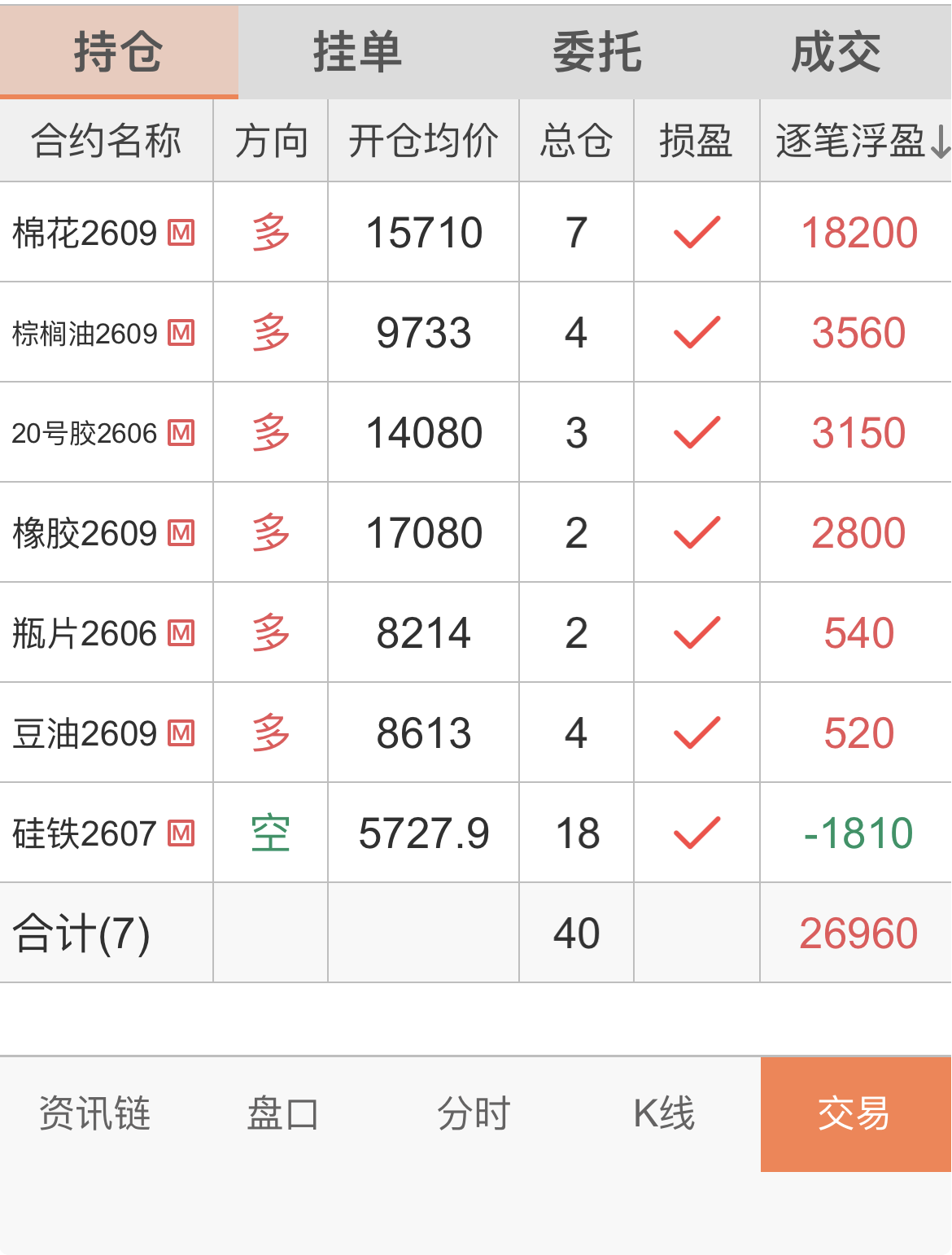Image resolution: width=952 pixels, height=1255 pixels.
Task: Click the M icon for 瓶片2606
Action: click(x=182, y=633)
